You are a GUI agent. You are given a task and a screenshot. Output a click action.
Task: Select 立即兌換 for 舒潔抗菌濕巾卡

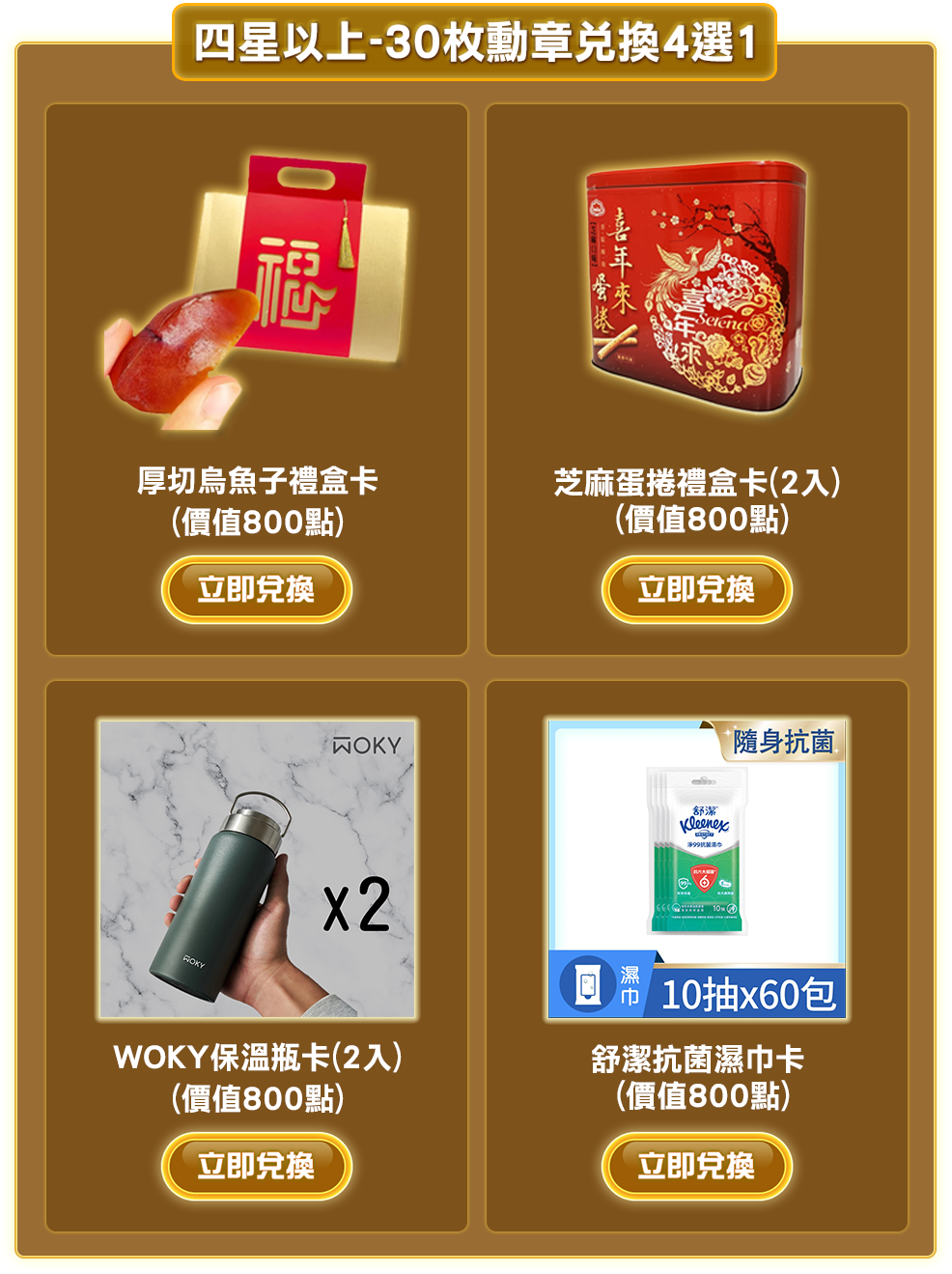click(696, 1166)
